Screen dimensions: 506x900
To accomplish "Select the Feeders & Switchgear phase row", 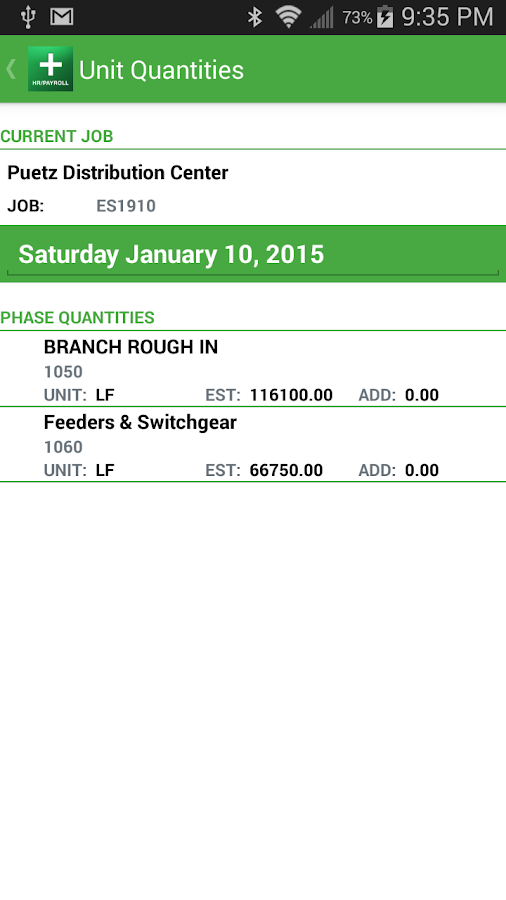I will [253, 444].
